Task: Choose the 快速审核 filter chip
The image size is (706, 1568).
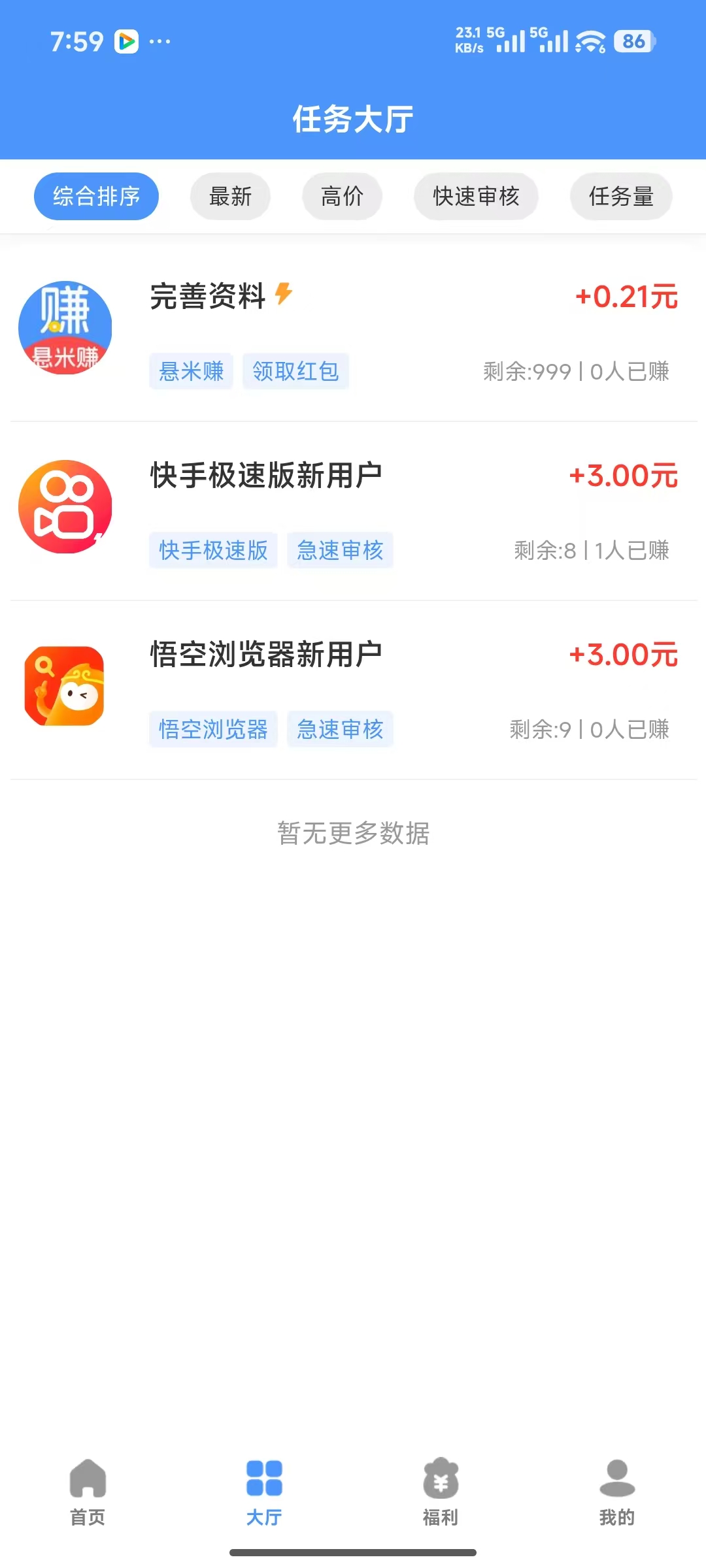Action: pos(476,197)
